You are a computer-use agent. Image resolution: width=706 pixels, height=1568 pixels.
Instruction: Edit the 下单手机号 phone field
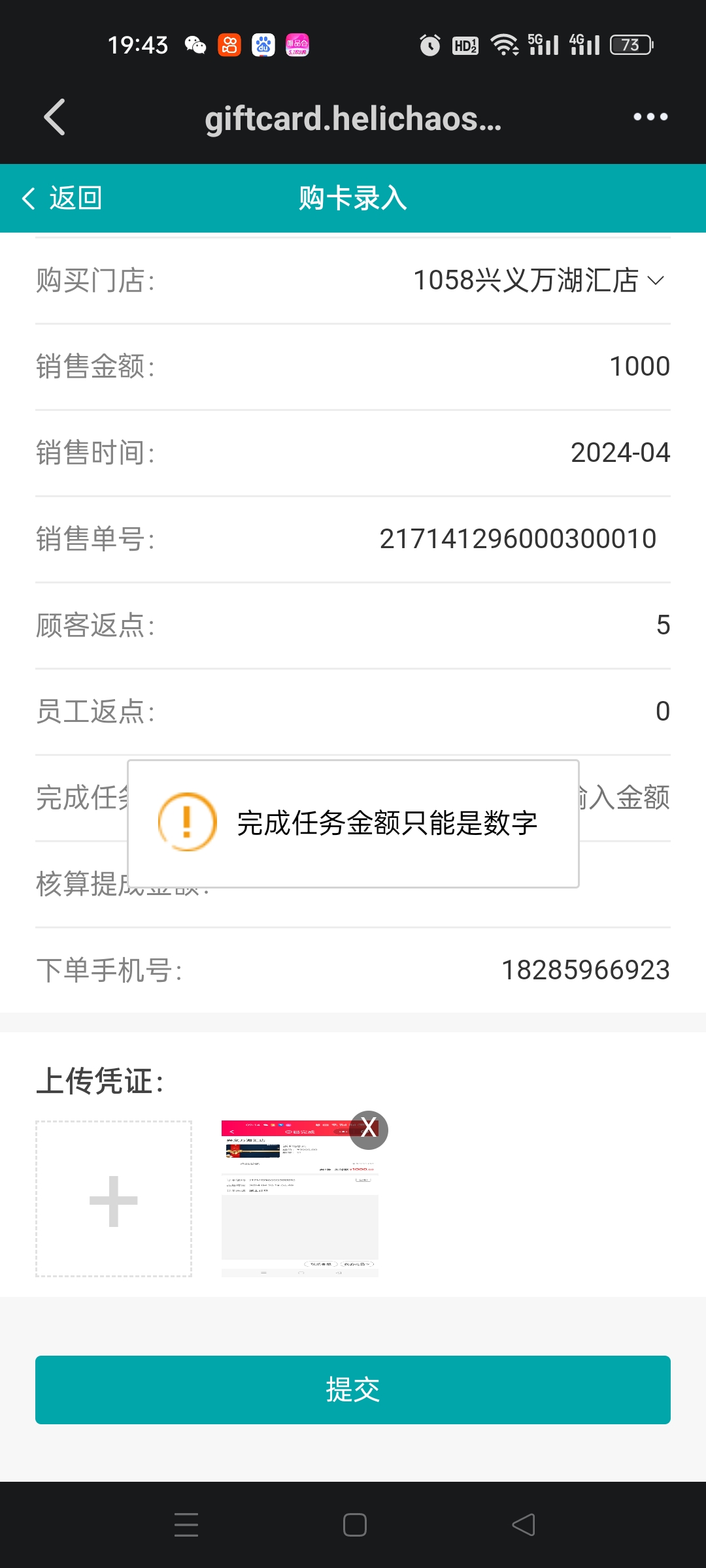click(x=585, y=970)
